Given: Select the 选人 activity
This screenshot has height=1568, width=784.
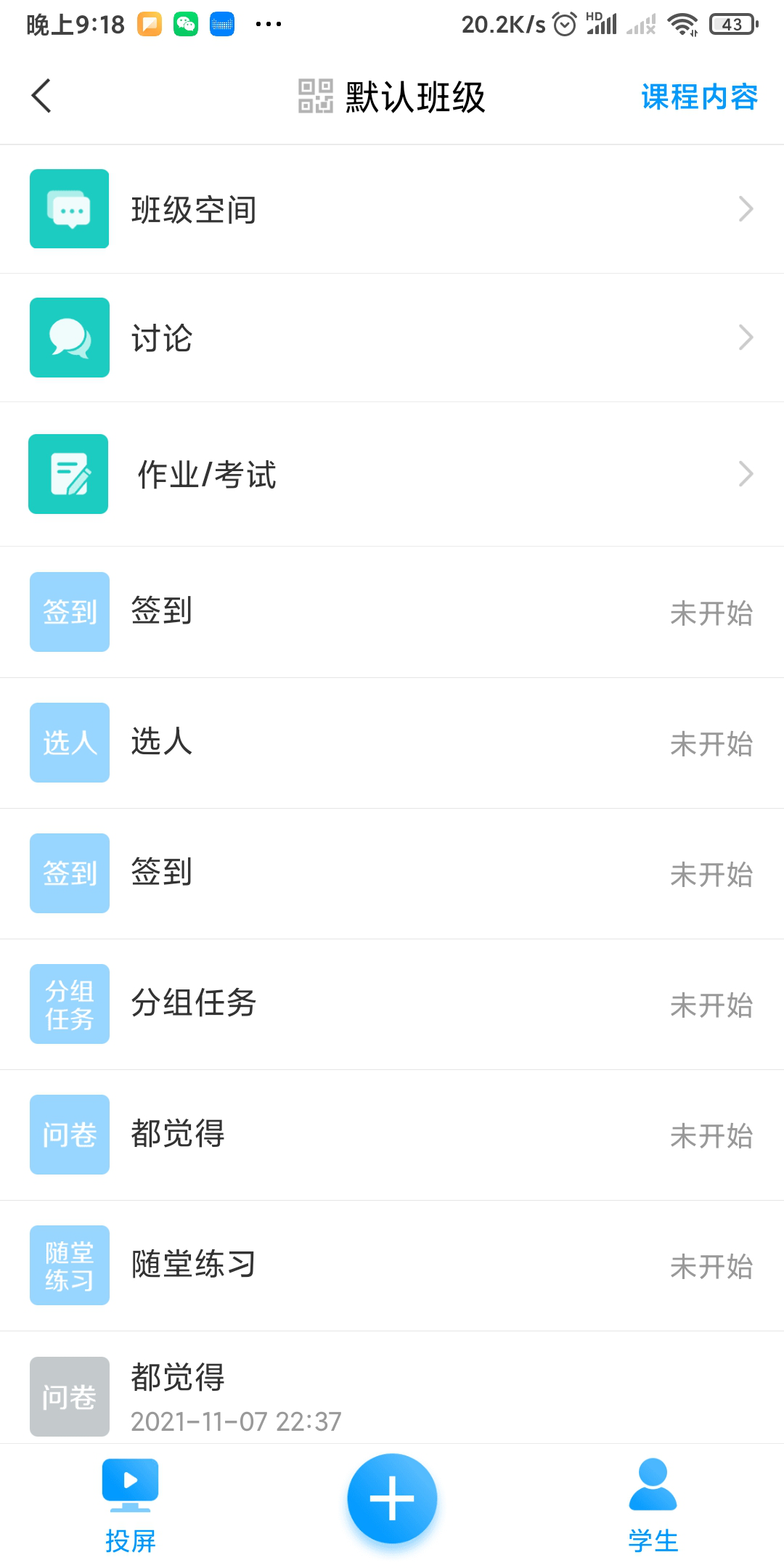Looking at the screenshot, I should click(x=392, y=743).
